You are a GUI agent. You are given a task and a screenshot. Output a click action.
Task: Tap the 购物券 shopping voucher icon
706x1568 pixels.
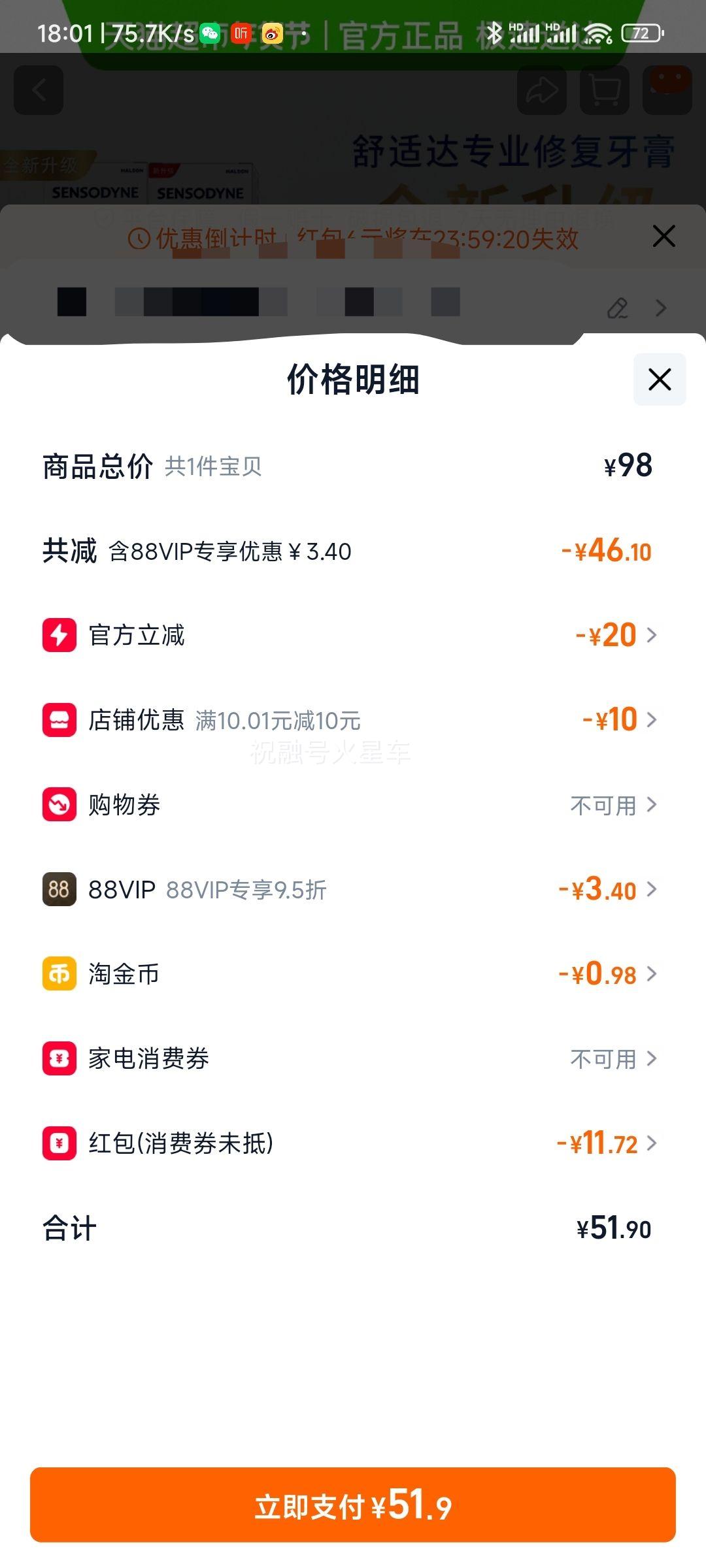click(59, 805)
